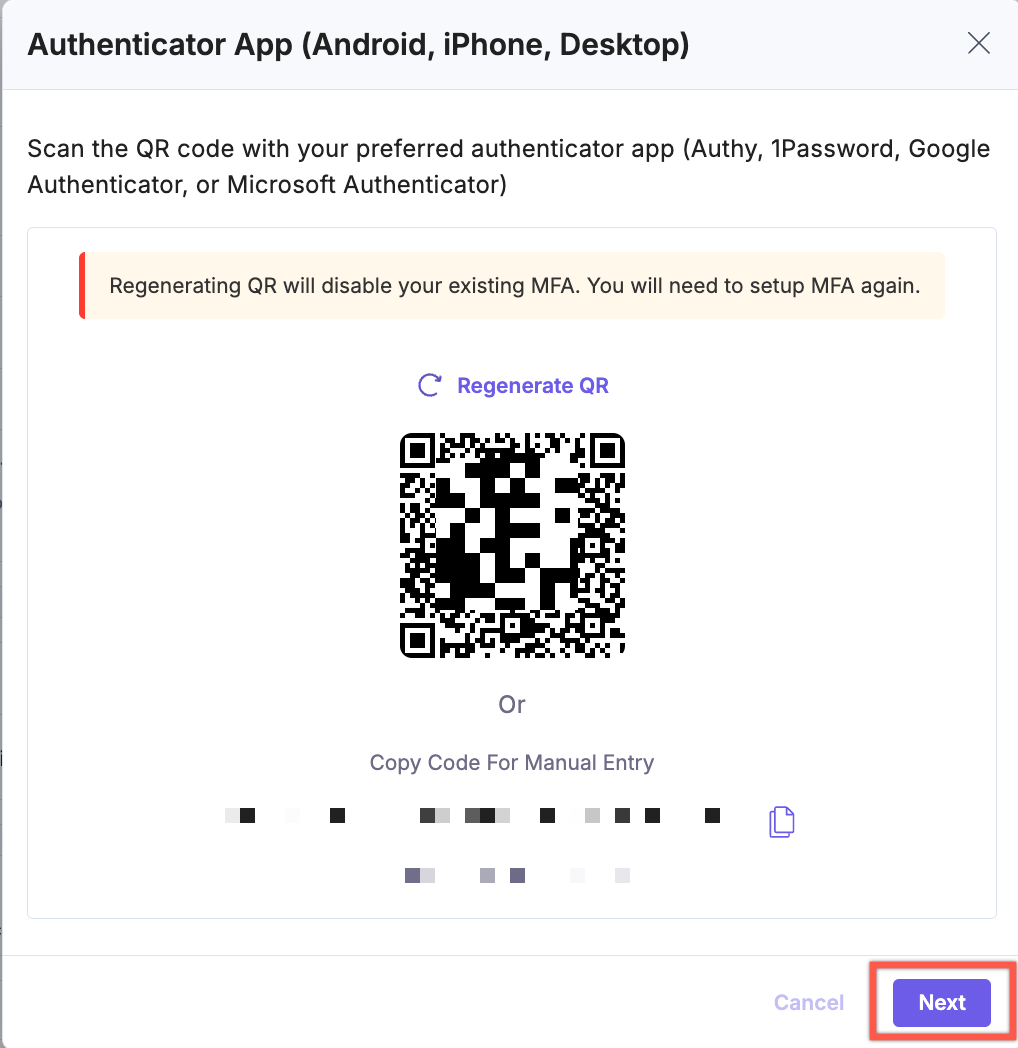Cancel the authenticator setup
Image resolution: width=1018 pixels, height=1048 pixels.
tap(809, 1002)
